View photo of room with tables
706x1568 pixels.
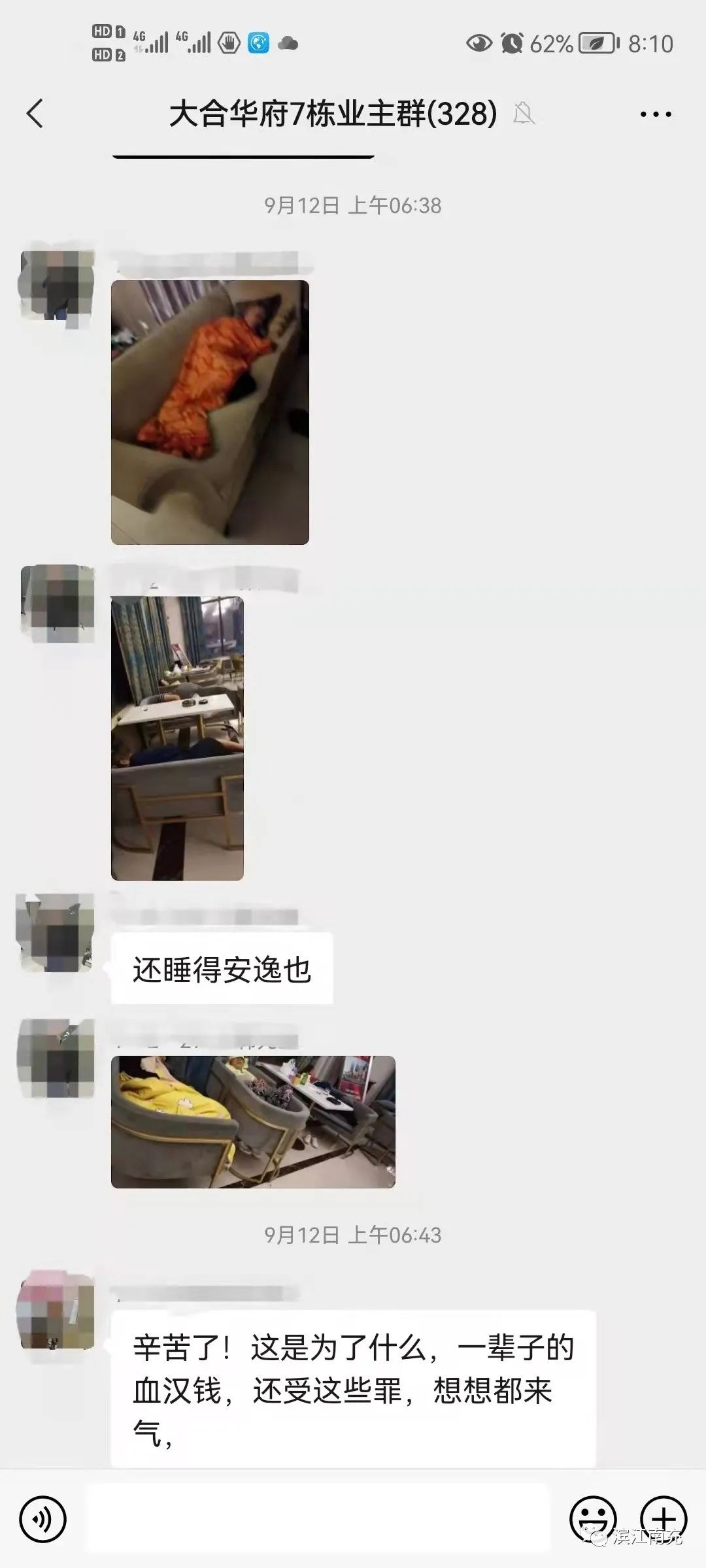177,738
